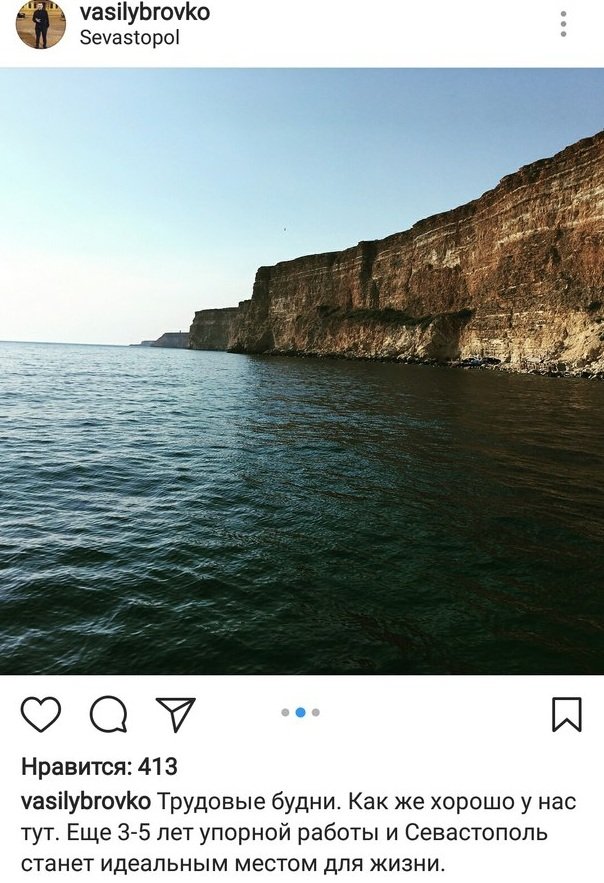Save the post with bookmark icon

click(x=566, y=714)
